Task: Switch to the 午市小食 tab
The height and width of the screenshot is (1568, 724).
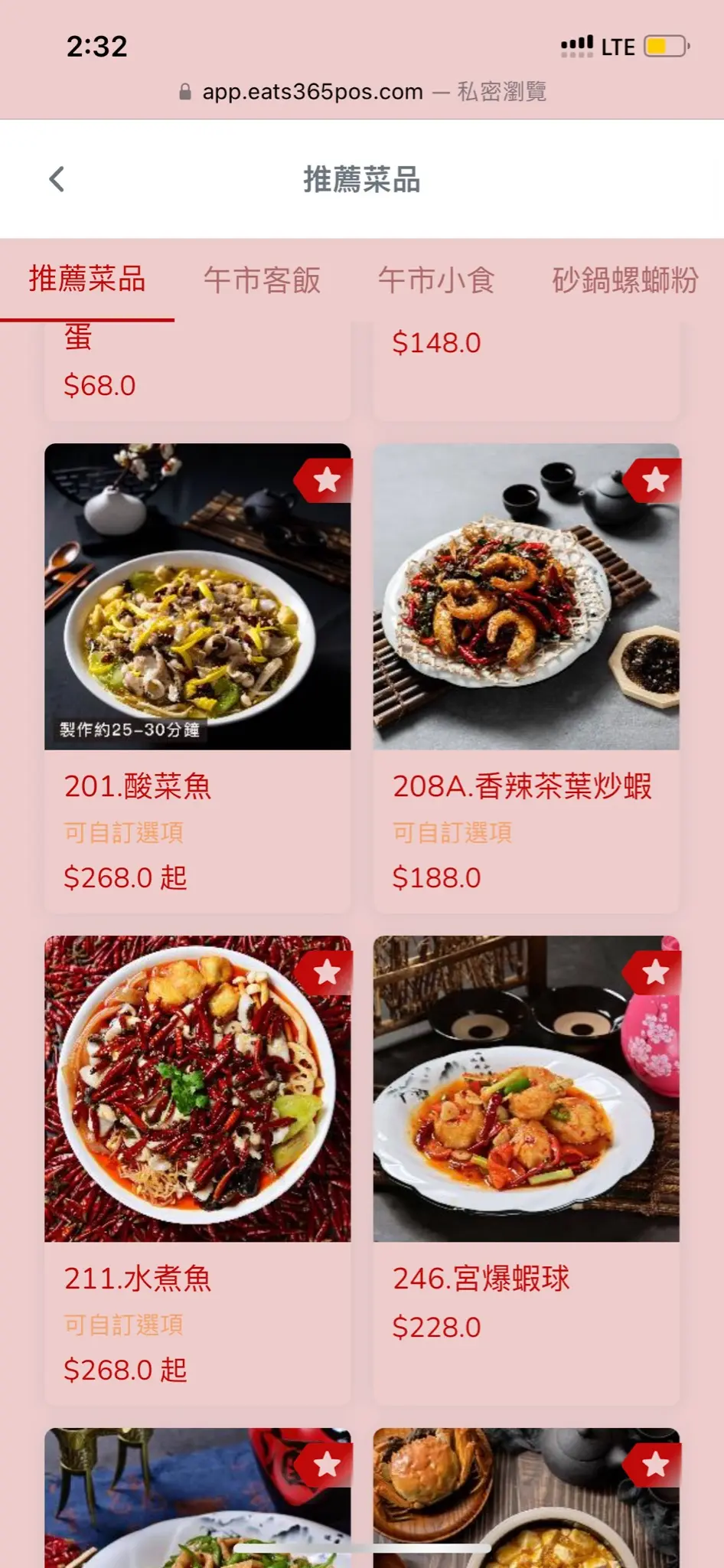Action: [x=436, y=280]
